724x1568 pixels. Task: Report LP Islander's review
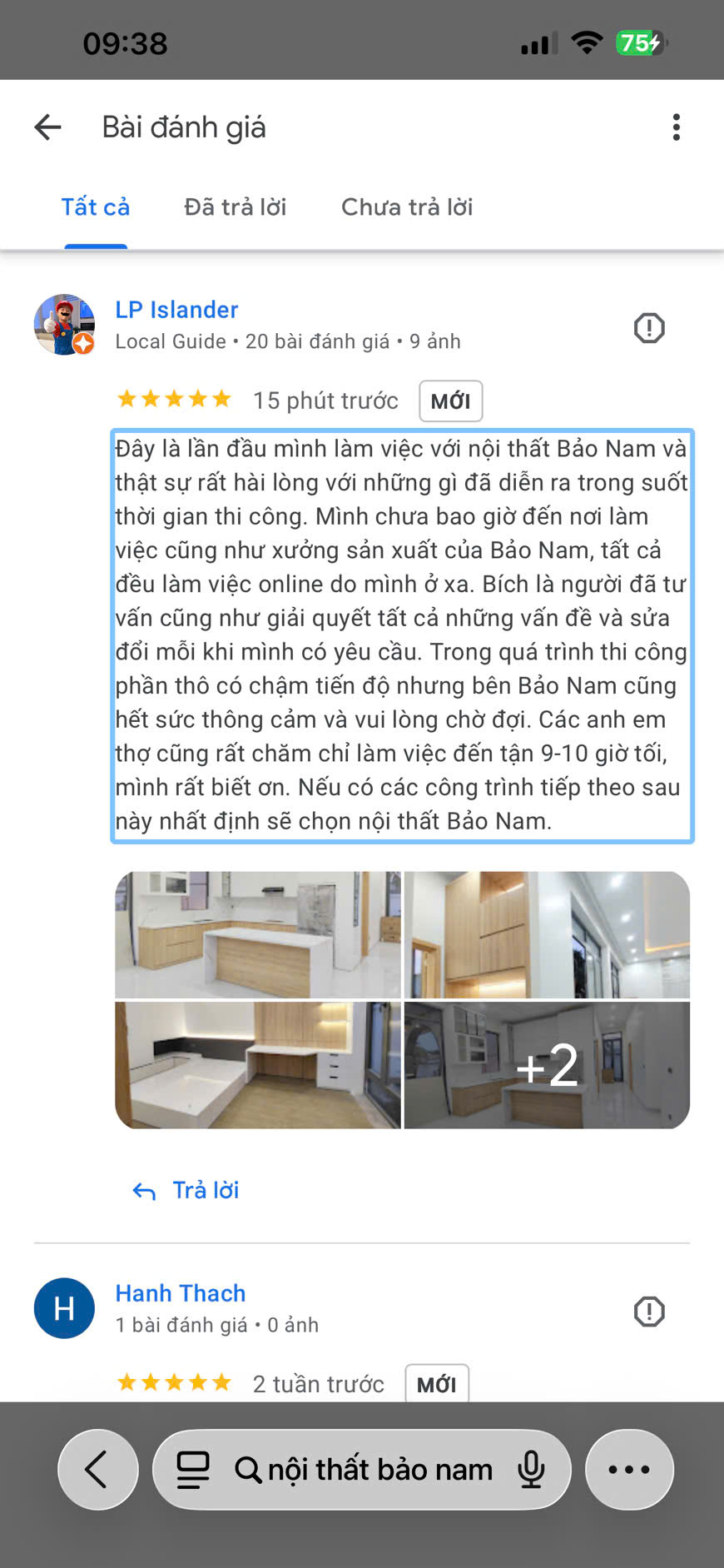649,328
